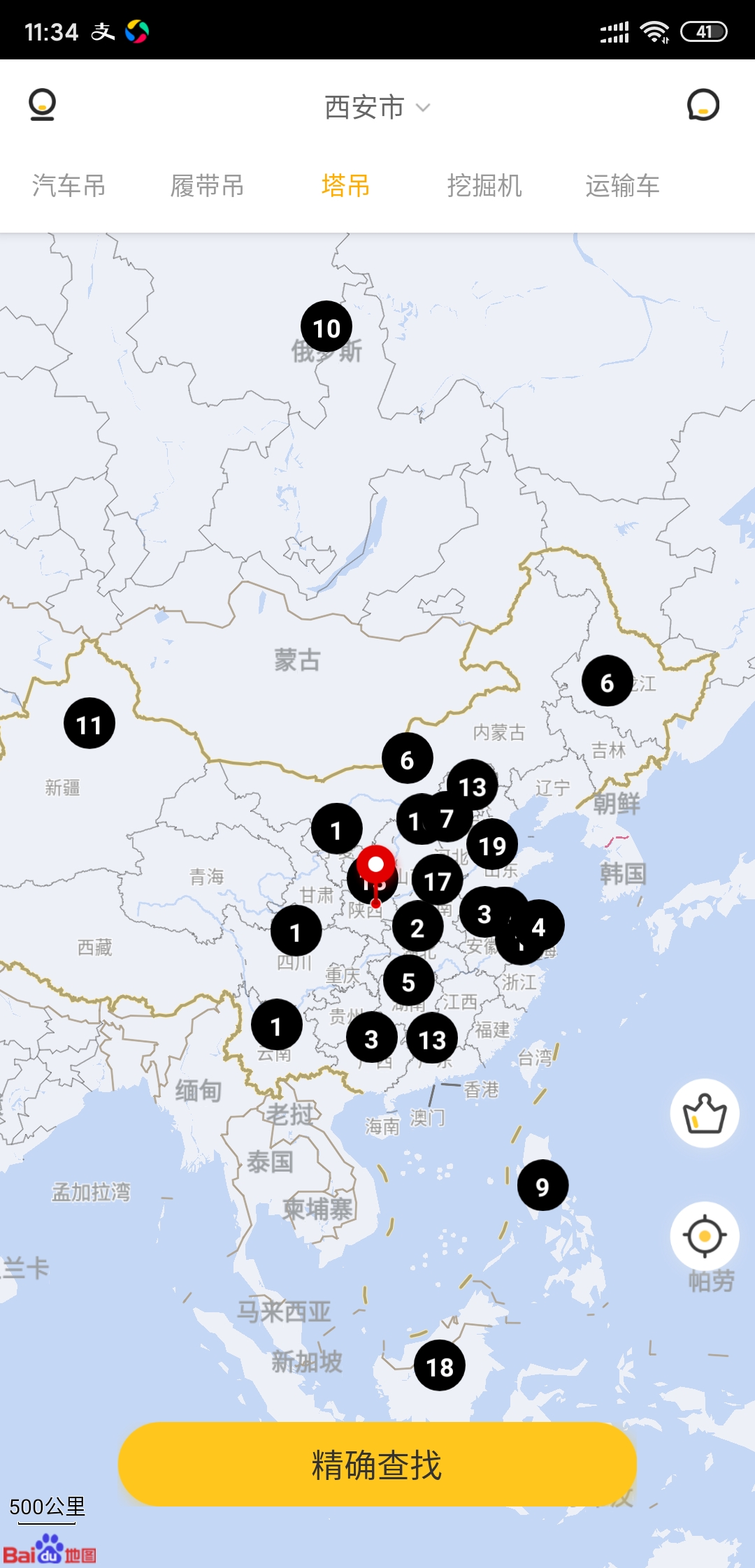The width and height of the screenshot is (755, 1568).
Task: Tap the GPS locate icon
Action: (x=703, y=1230)
